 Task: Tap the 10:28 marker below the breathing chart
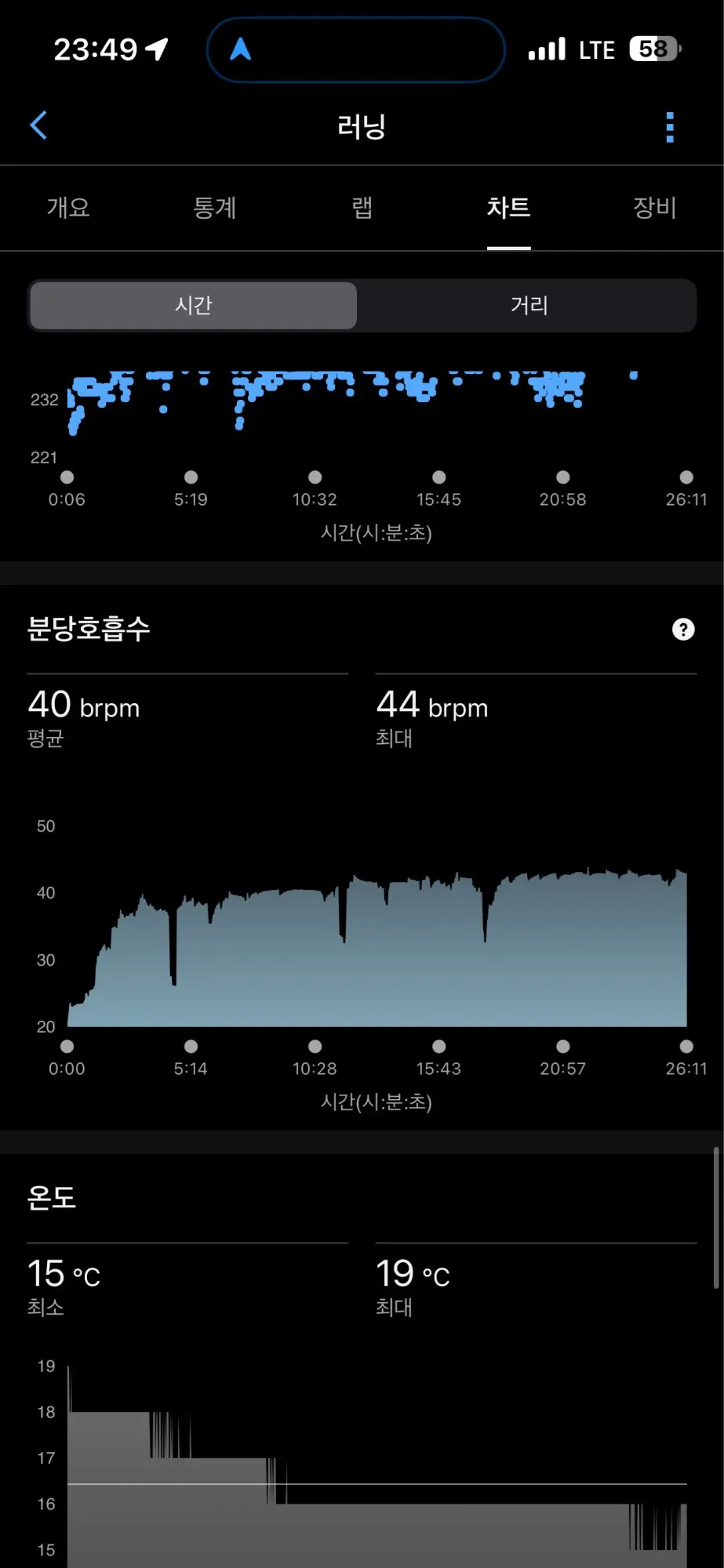point(314,1056)
